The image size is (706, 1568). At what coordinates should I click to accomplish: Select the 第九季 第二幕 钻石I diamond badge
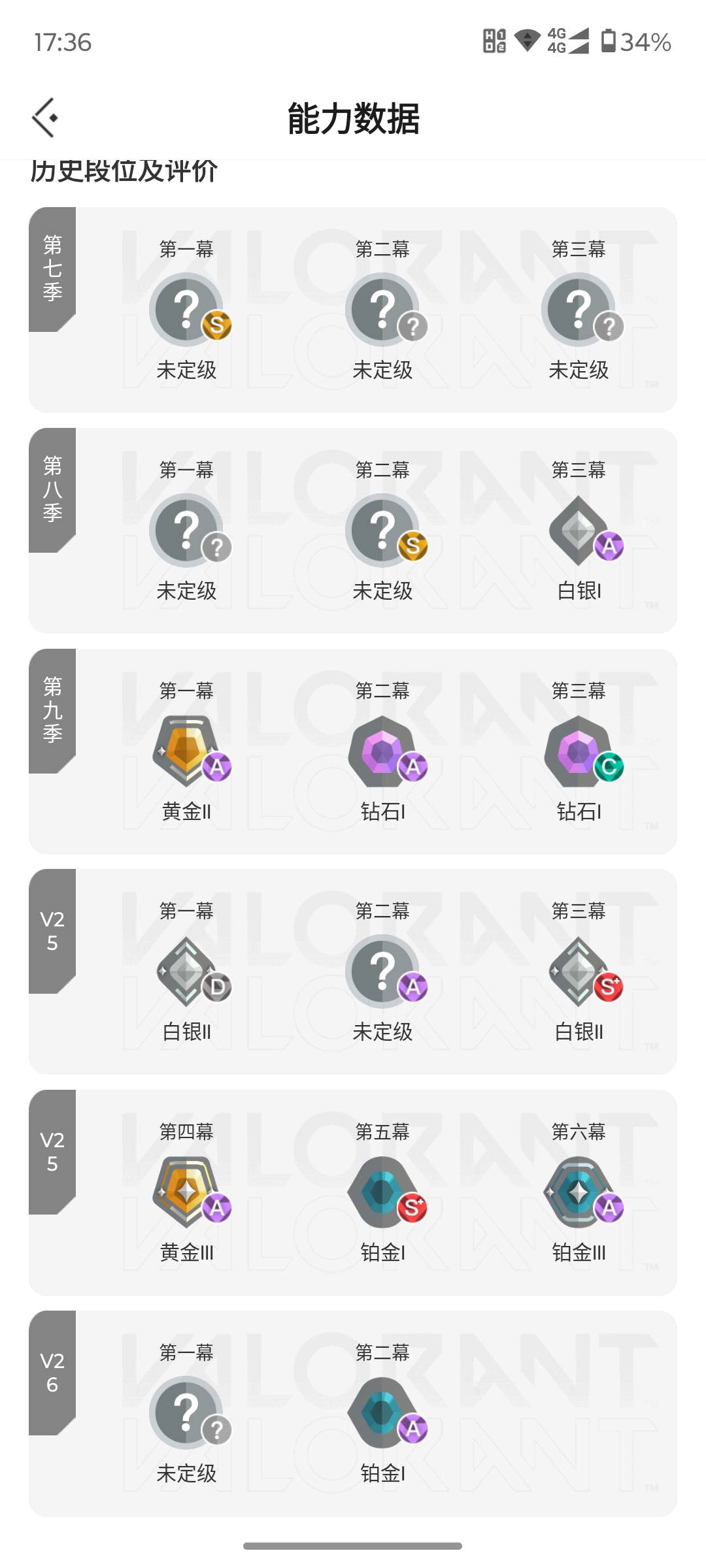tap(382, 751)
